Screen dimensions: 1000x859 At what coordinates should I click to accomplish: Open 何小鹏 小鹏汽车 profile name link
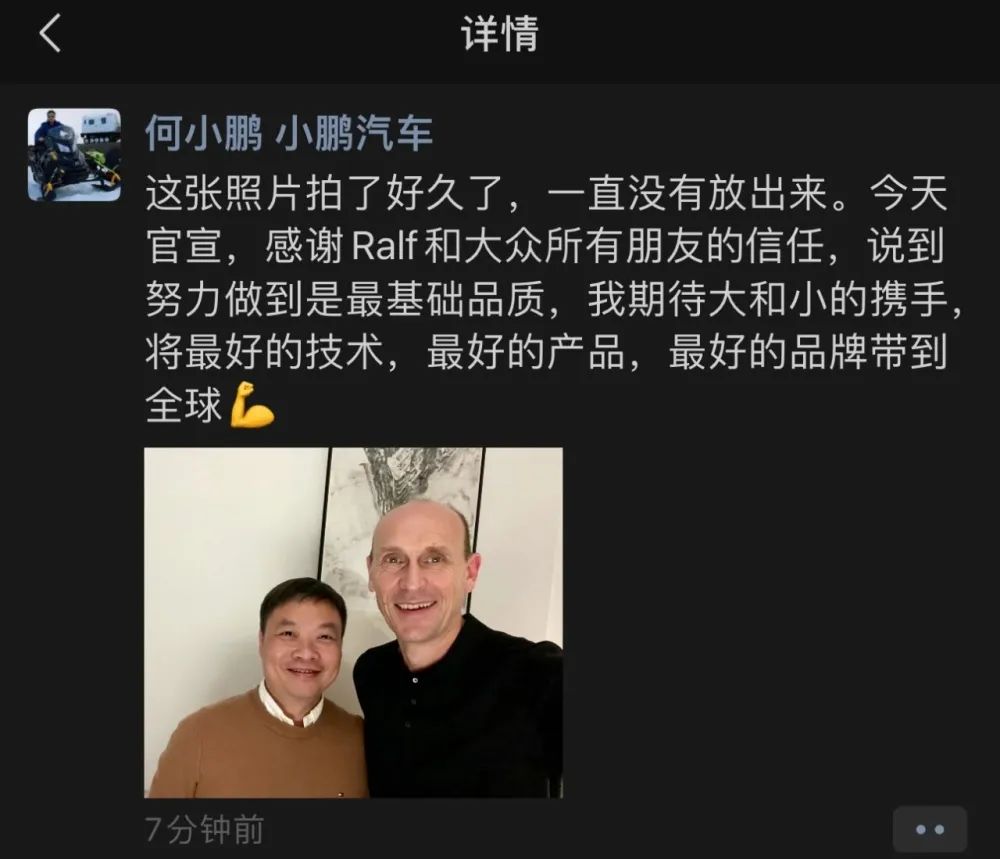288,132
